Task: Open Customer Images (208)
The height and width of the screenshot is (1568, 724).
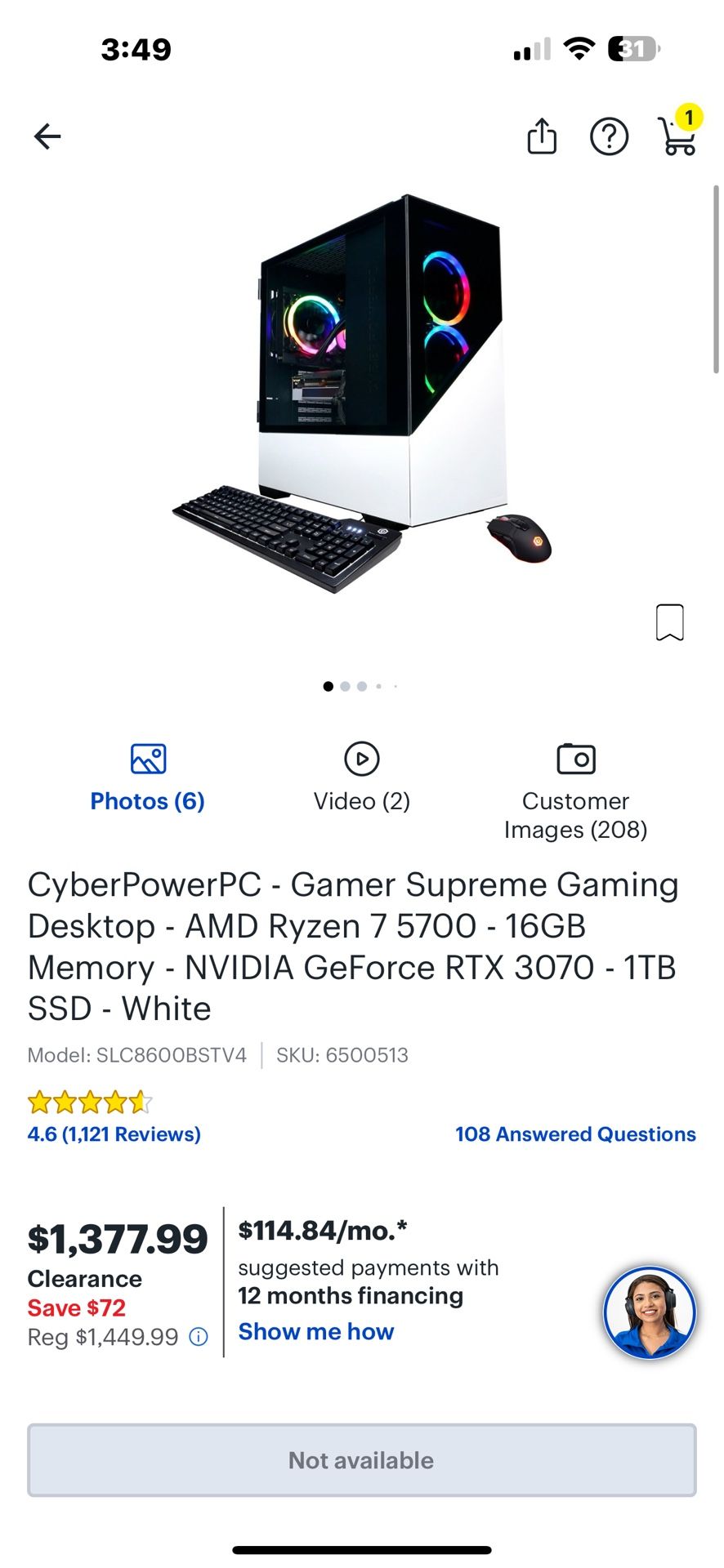Action: pyautogui.click(x=575, y=791)
